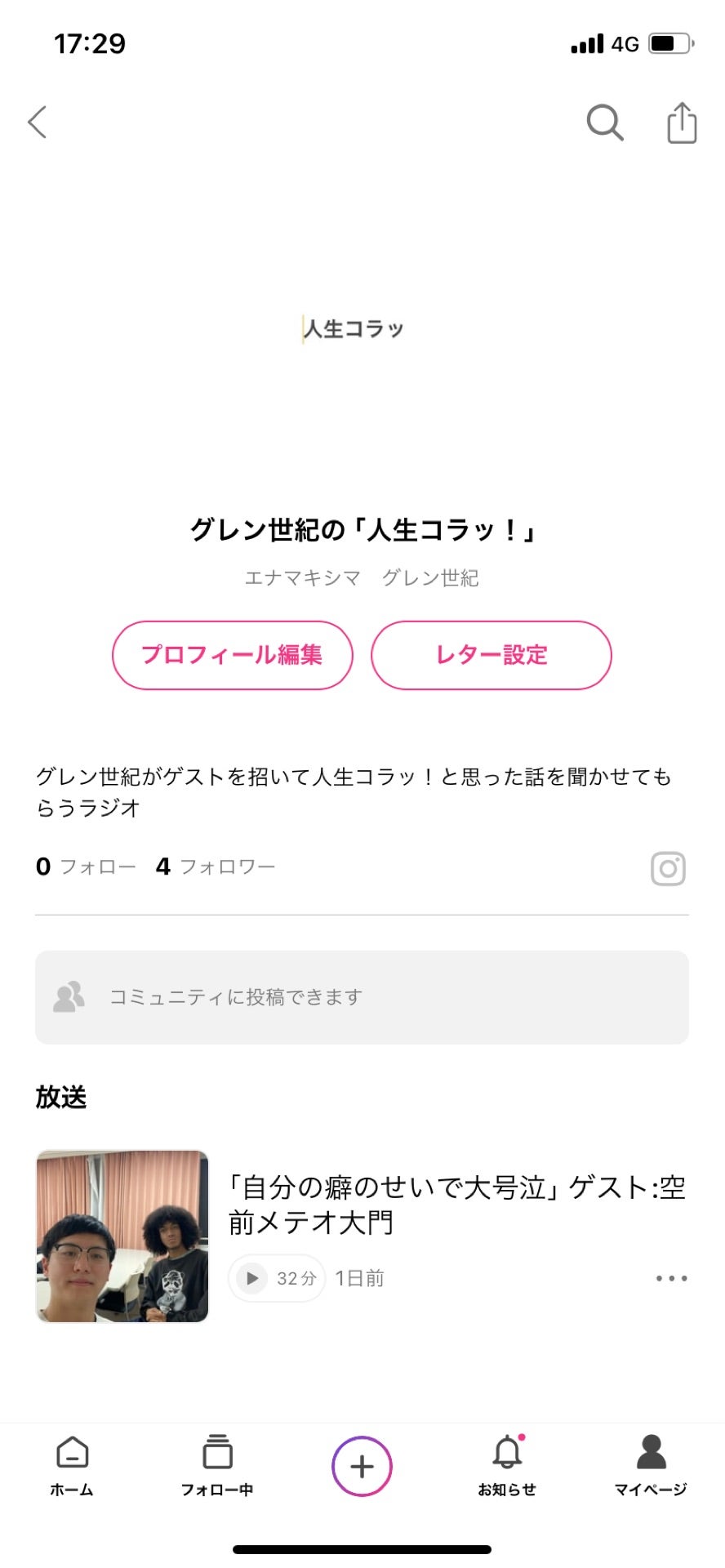Play the episode with the 32分 play button
Viewport: 725px width, 1568px height.
tap(276, 1278)
